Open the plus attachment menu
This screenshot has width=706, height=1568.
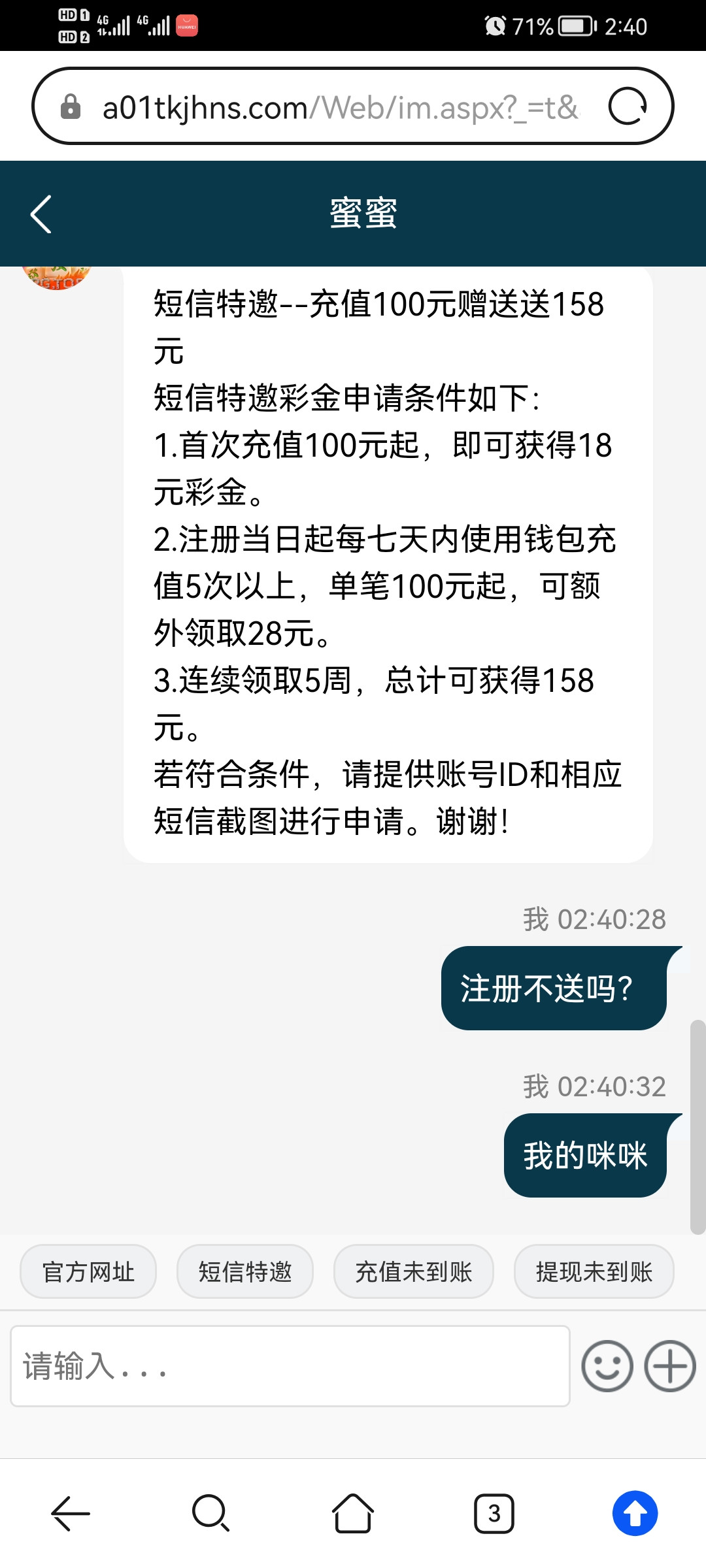670,1366
